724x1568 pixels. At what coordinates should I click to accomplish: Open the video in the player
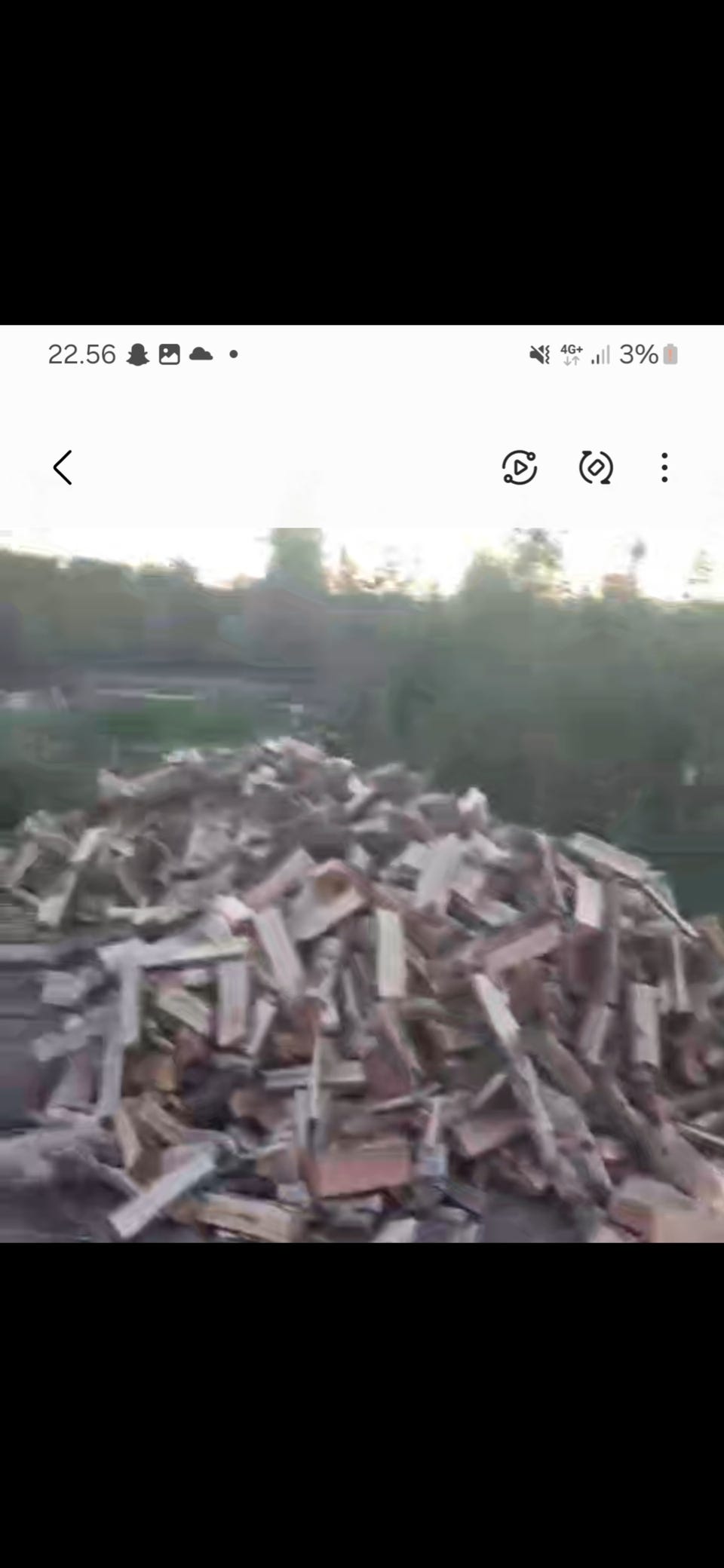pyautogui.click(x=520, y=467)
